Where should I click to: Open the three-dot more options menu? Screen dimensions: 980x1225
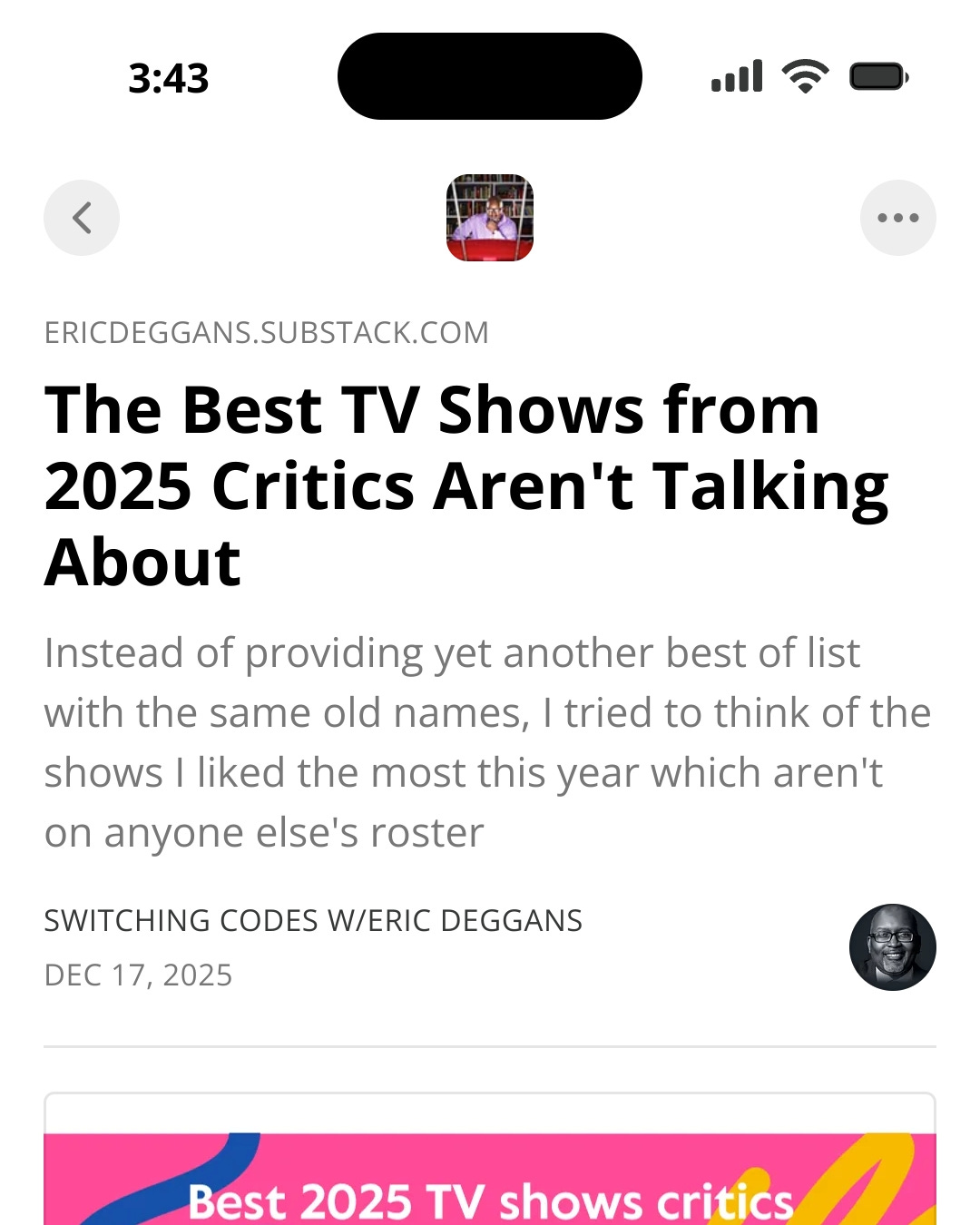pos(897,218)
